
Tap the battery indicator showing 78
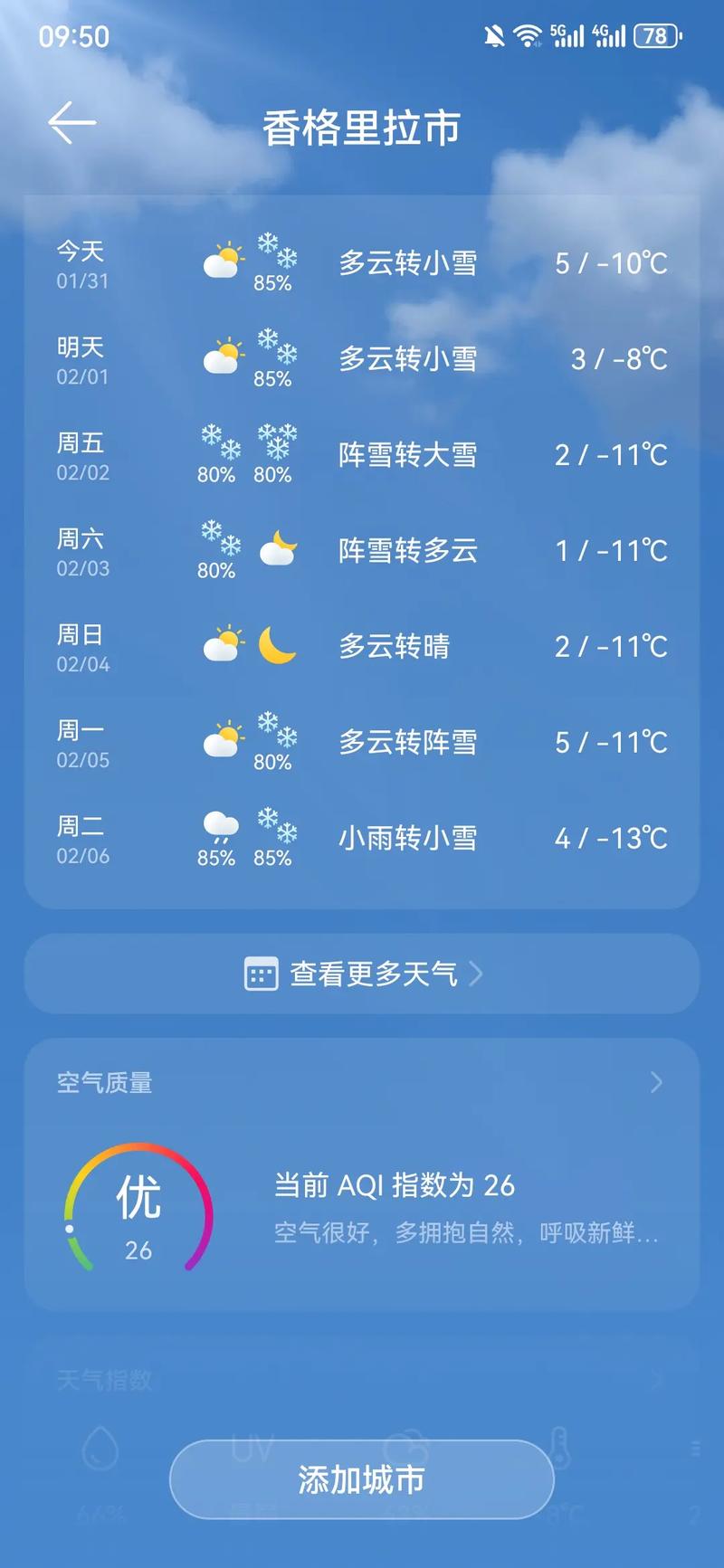click(654, 36)
